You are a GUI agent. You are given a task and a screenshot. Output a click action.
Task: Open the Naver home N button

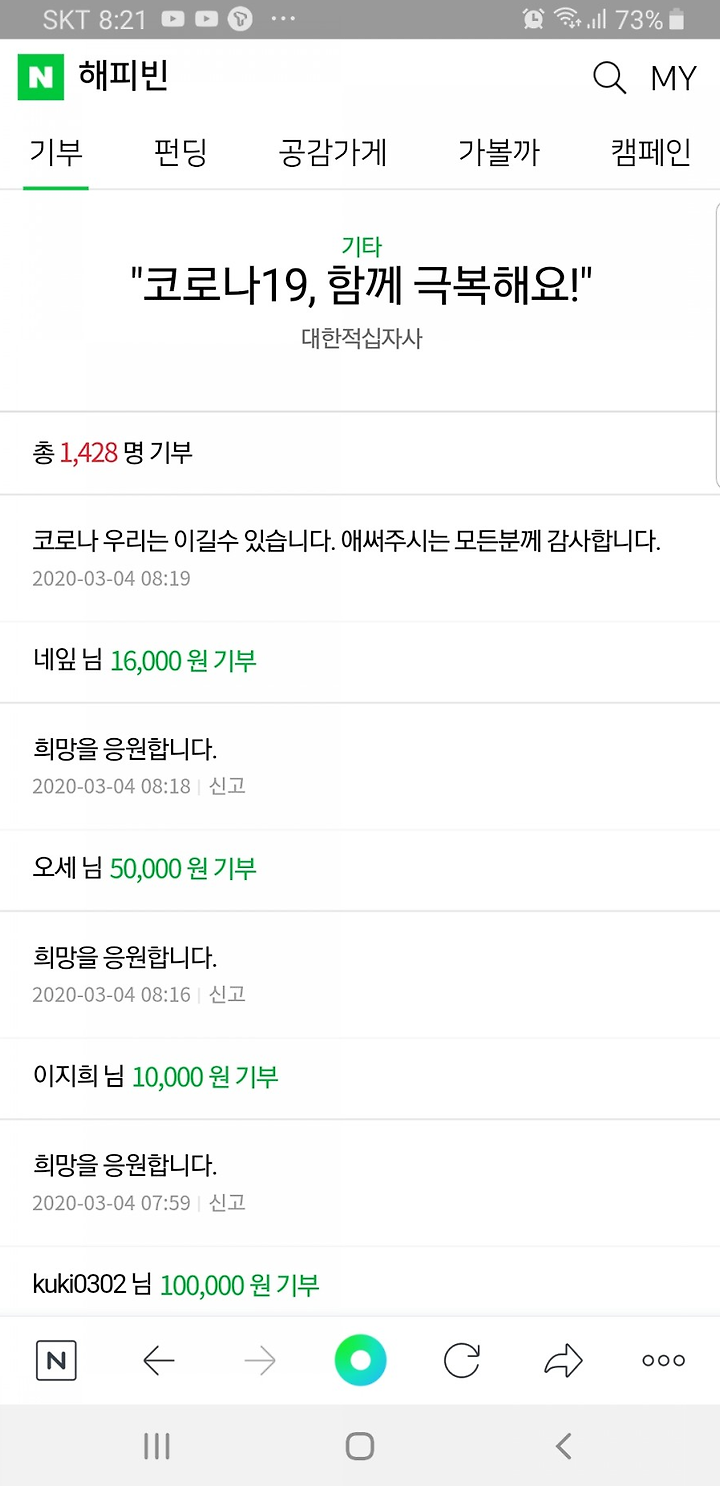[x=56, y=1360]
